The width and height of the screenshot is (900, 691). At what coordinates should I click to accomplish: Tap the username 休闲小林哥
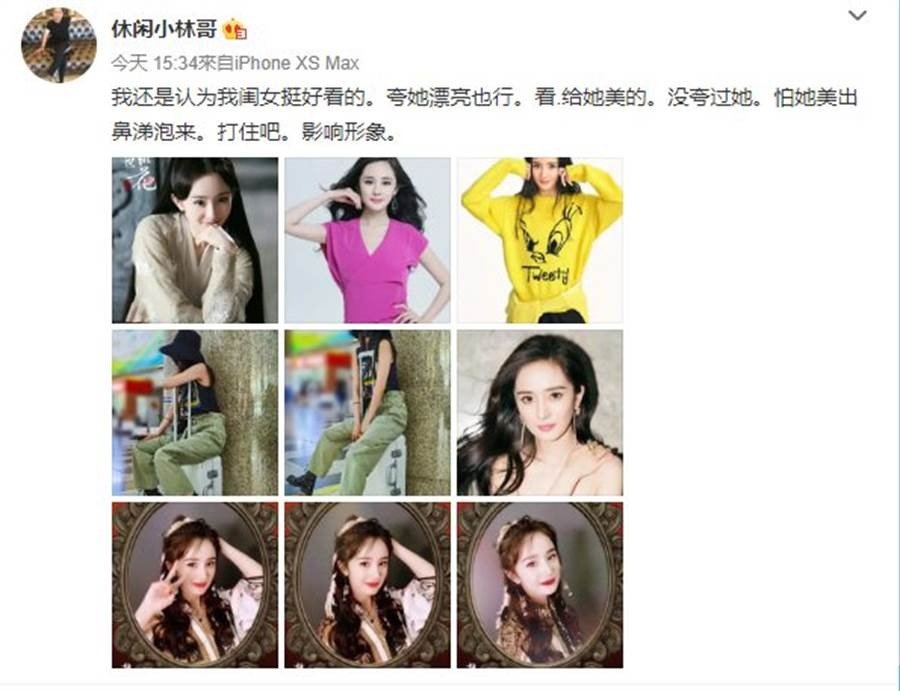point(161,28)
